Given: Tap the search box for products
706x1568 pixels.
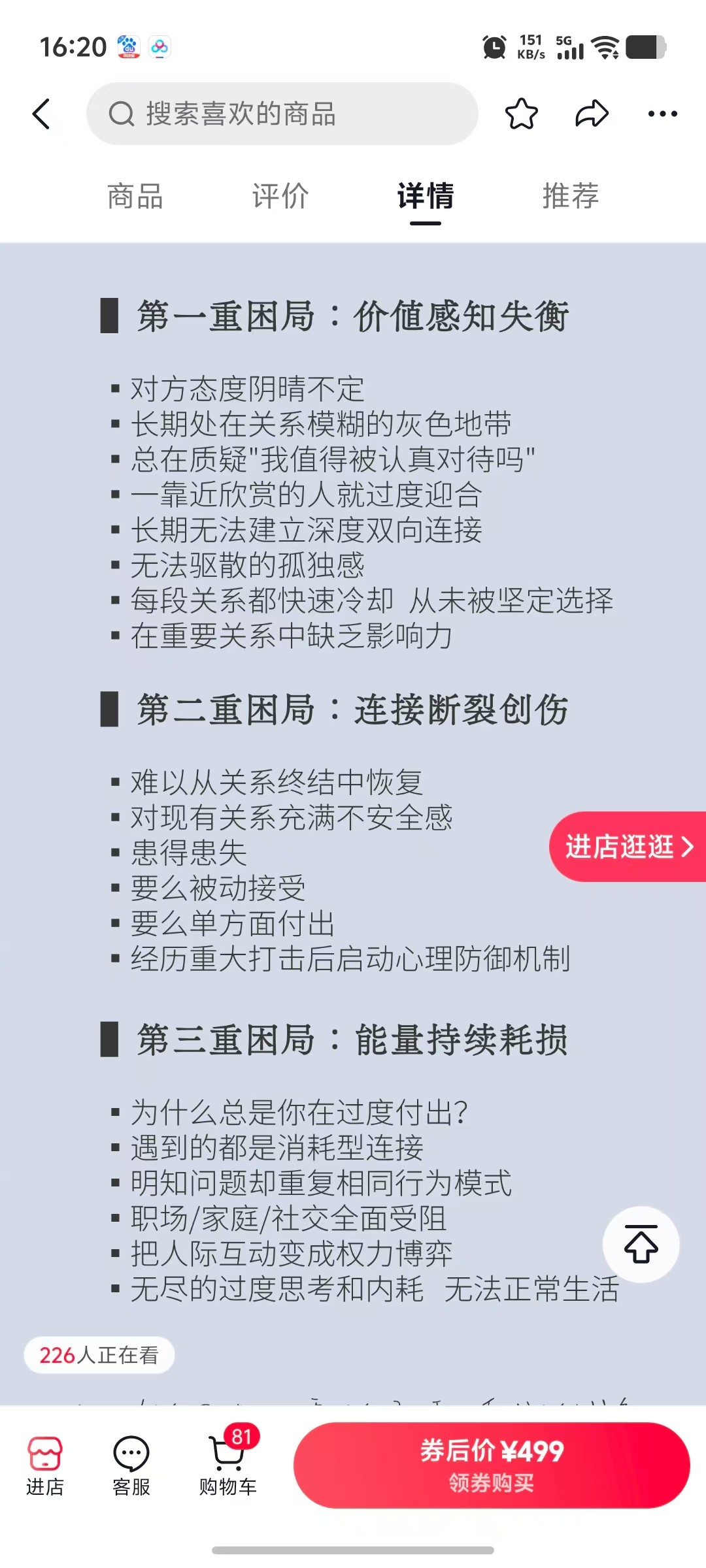Looking at the screenshot, I should pyautogui.click(x=281, y=114).
